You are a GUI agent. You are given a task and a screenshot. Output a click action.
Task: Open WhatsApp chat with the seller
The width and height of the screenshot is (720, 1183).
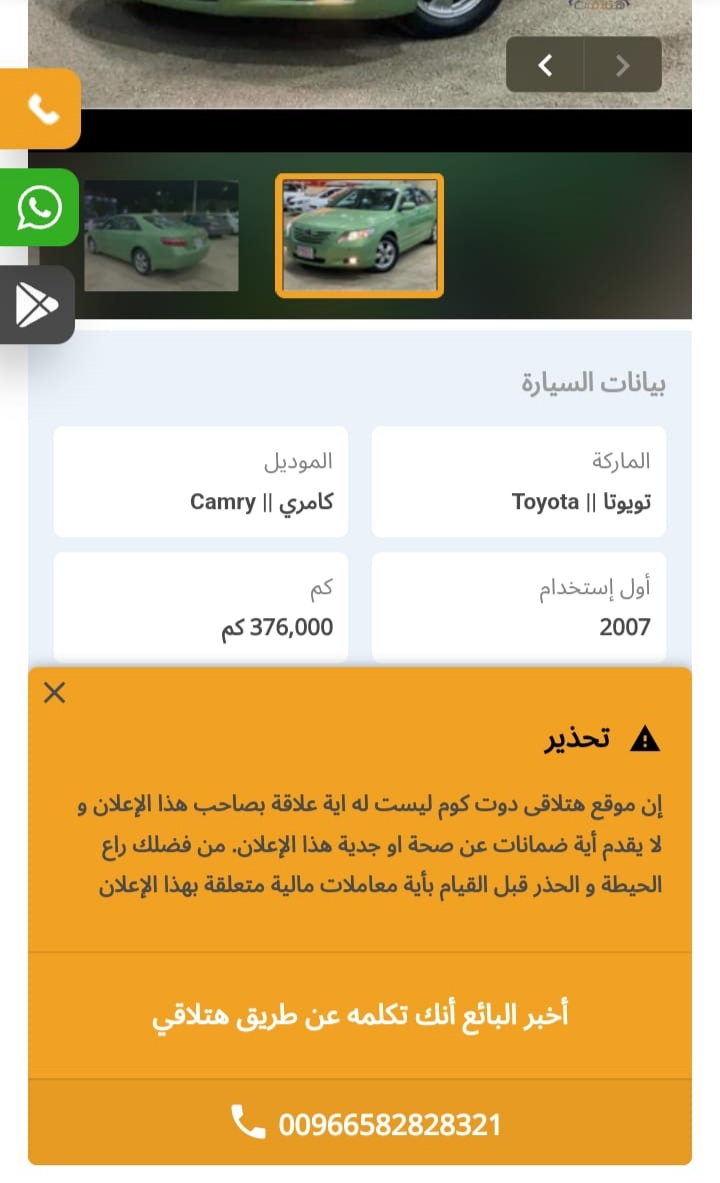pyautogui.click(x=39, y=207)
